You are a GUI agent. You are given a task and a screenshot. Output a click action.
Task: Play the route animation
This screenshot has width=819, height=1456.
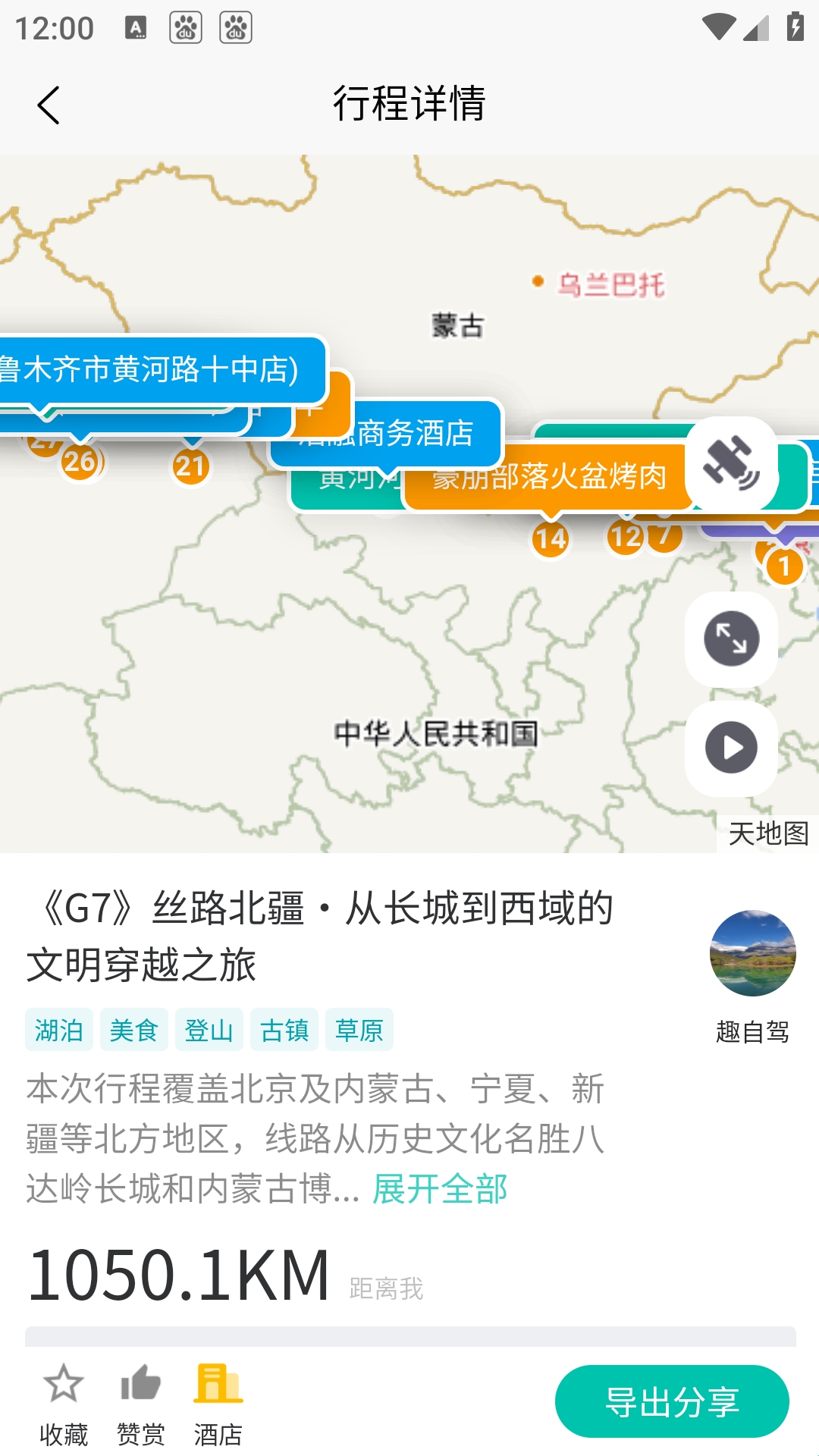coord(731,748)
